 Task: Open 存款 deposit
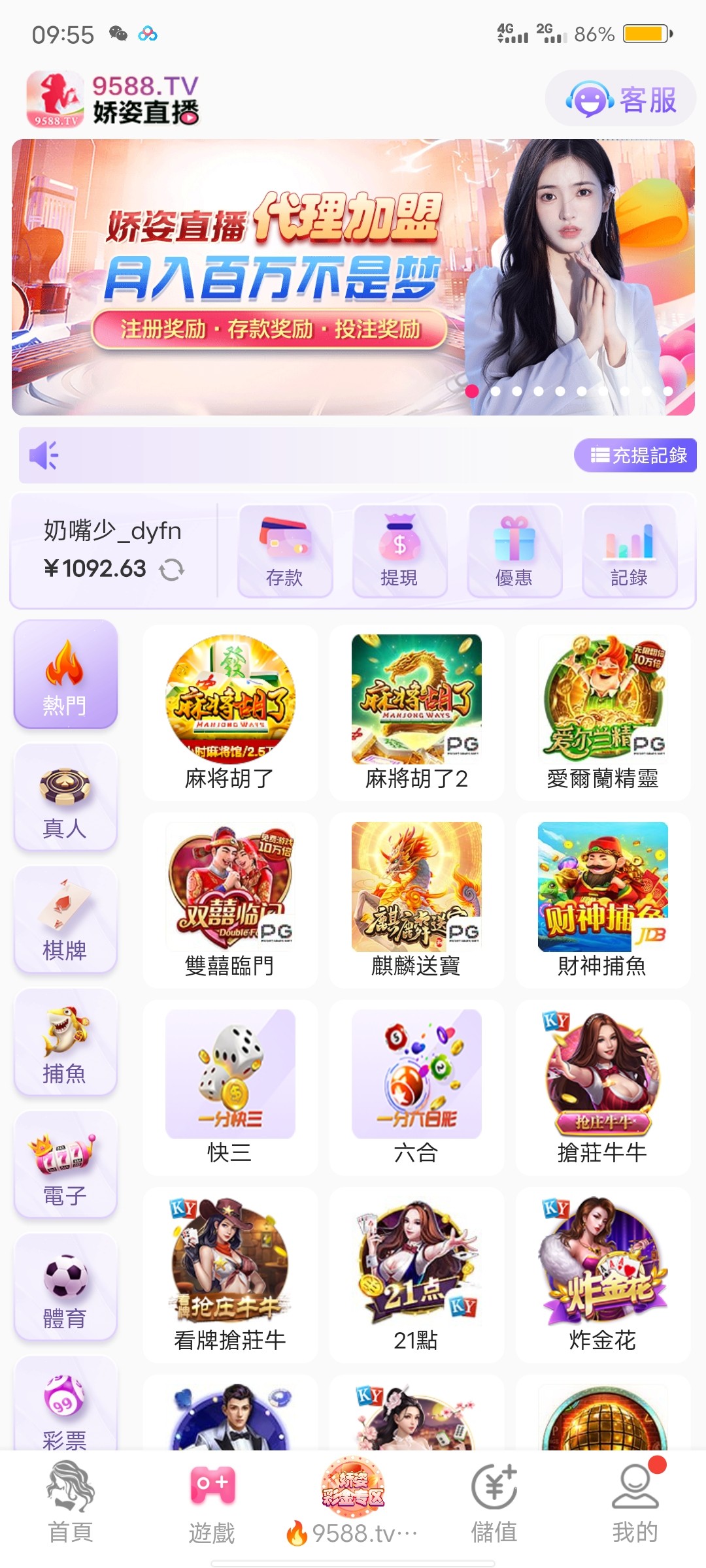[x=284, y=551]
